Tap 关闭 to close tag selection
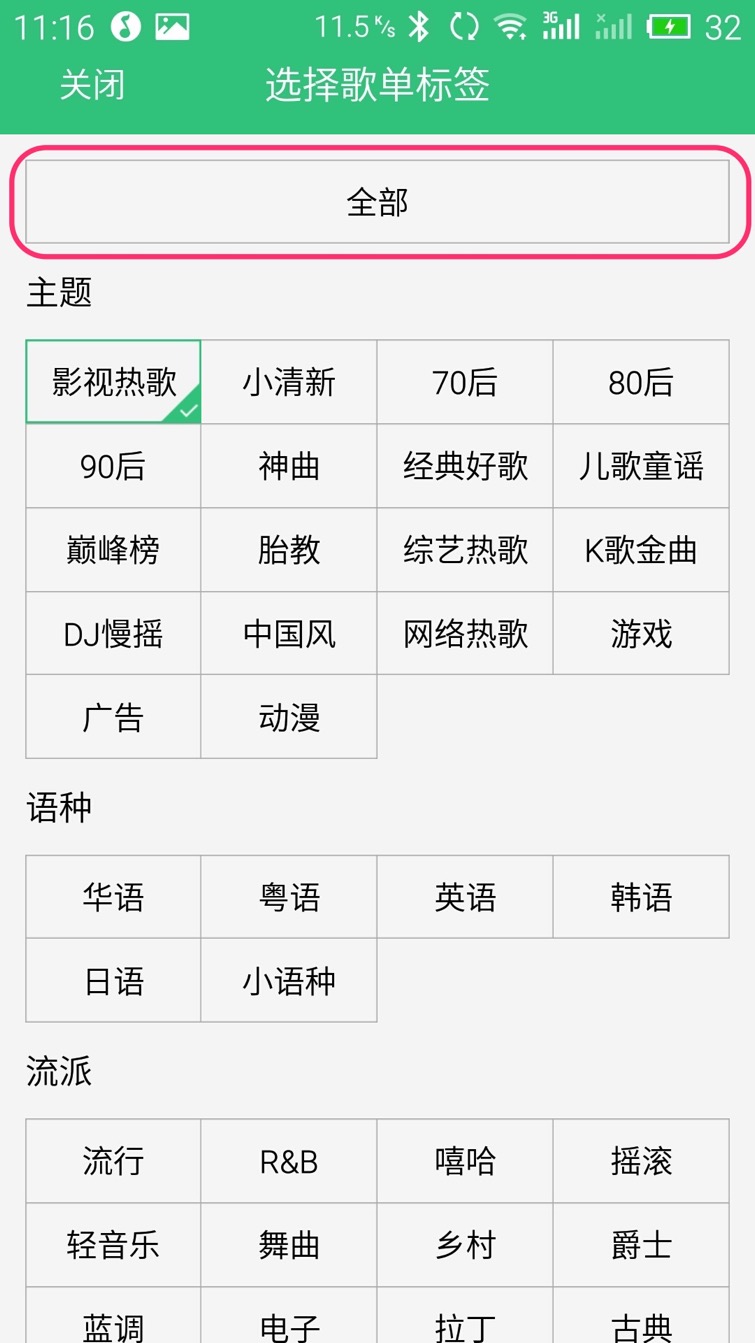 tap(92, 86)
